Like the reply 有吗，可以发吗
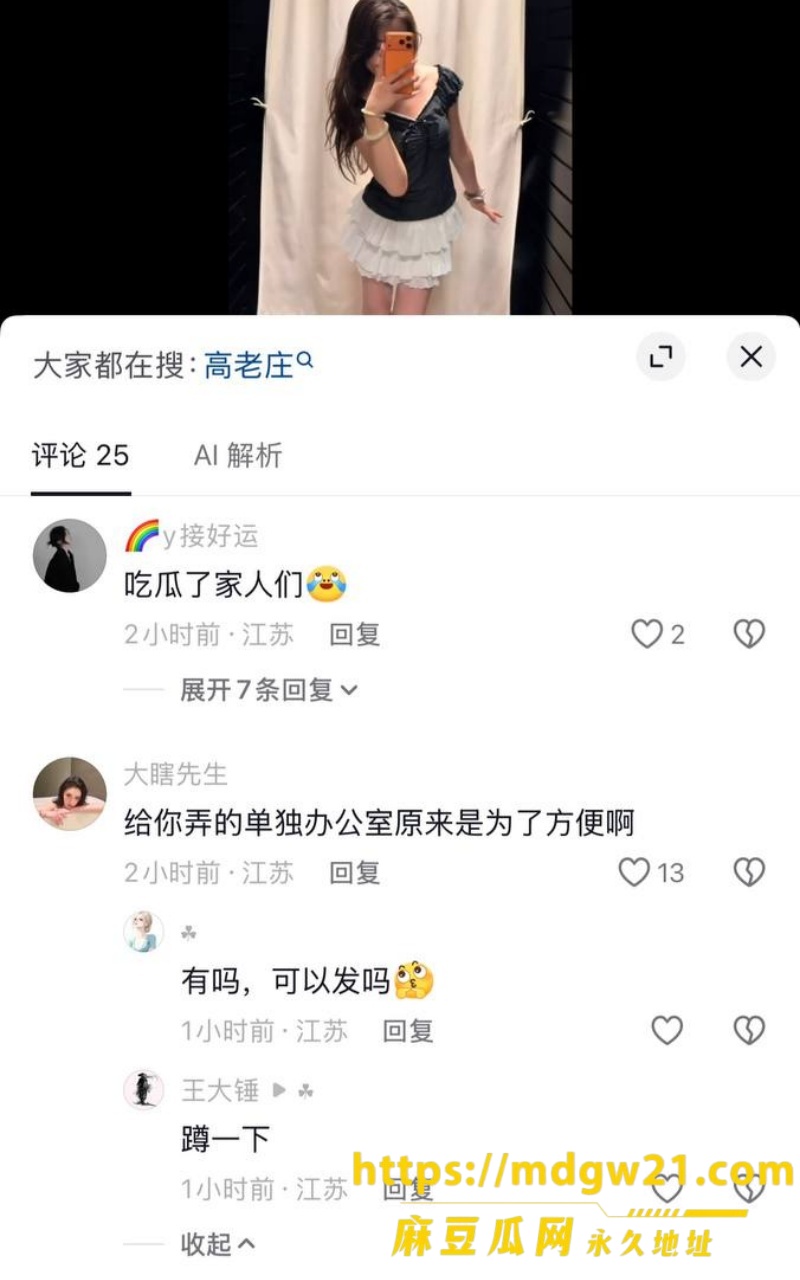Screen dimensions: 800x1280 pos(667,1030)
